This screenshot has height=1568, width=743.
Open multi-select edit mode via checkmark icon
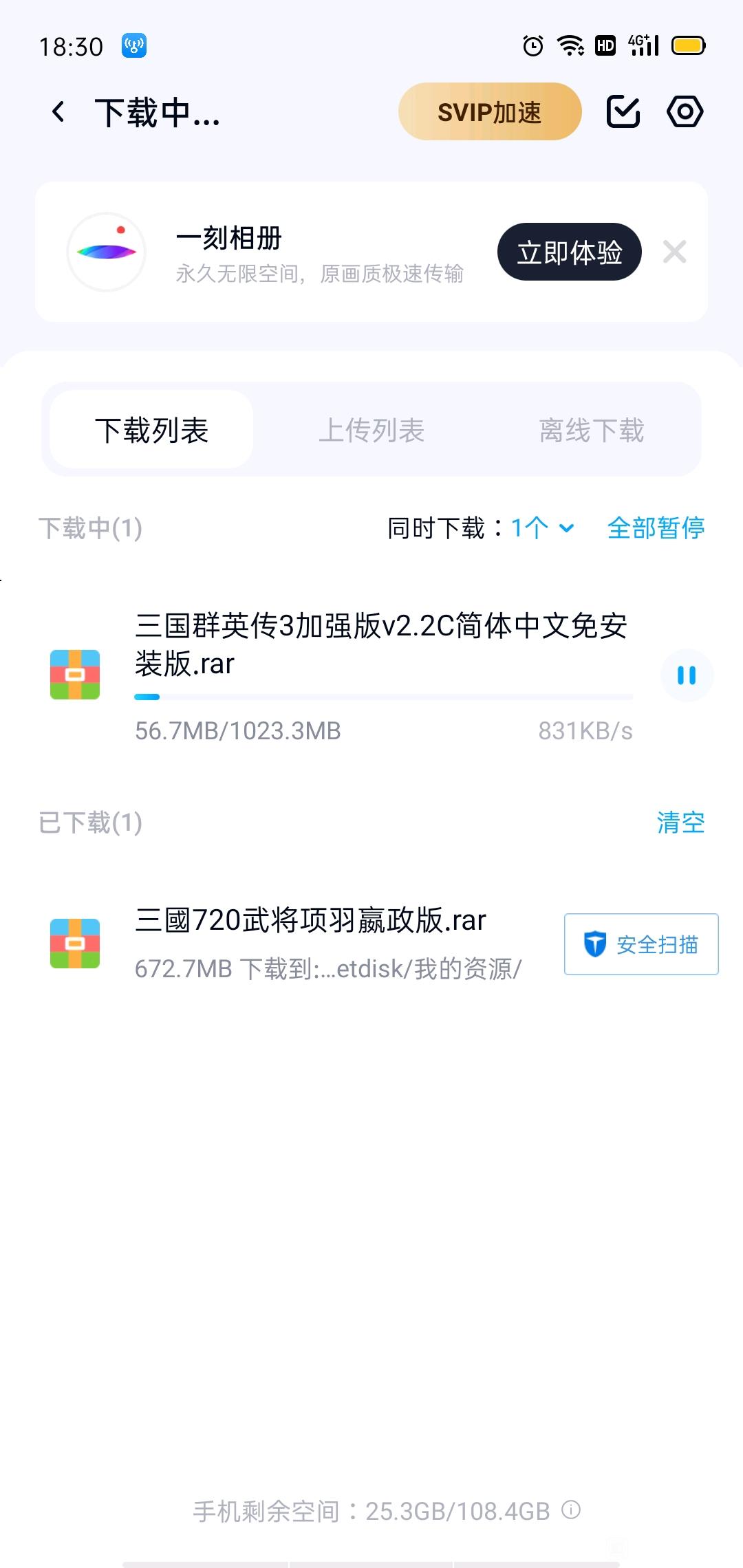(x=623, y=111)
